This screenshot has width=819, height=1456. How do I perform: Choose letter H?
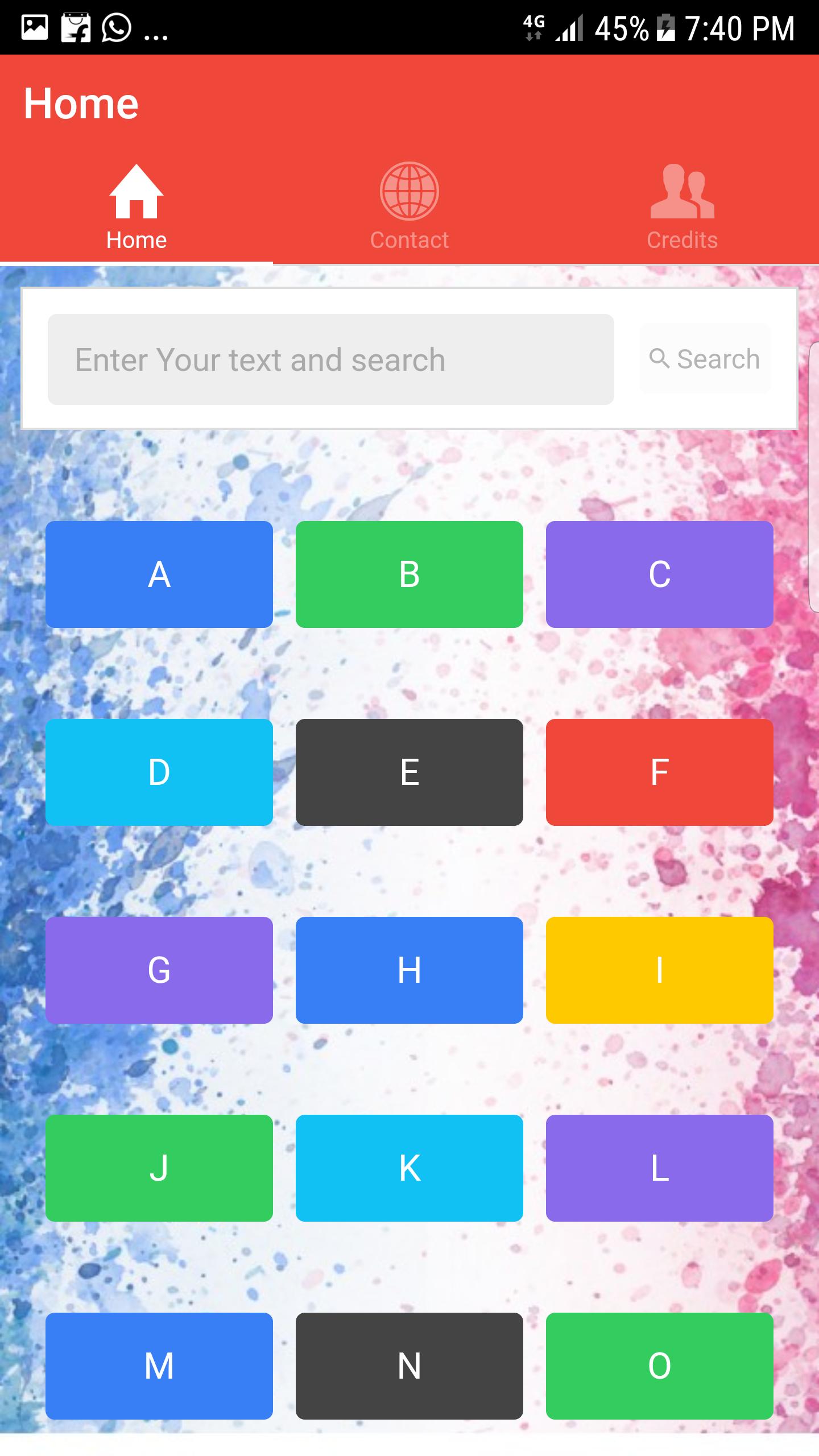click(x=409, y=970)
